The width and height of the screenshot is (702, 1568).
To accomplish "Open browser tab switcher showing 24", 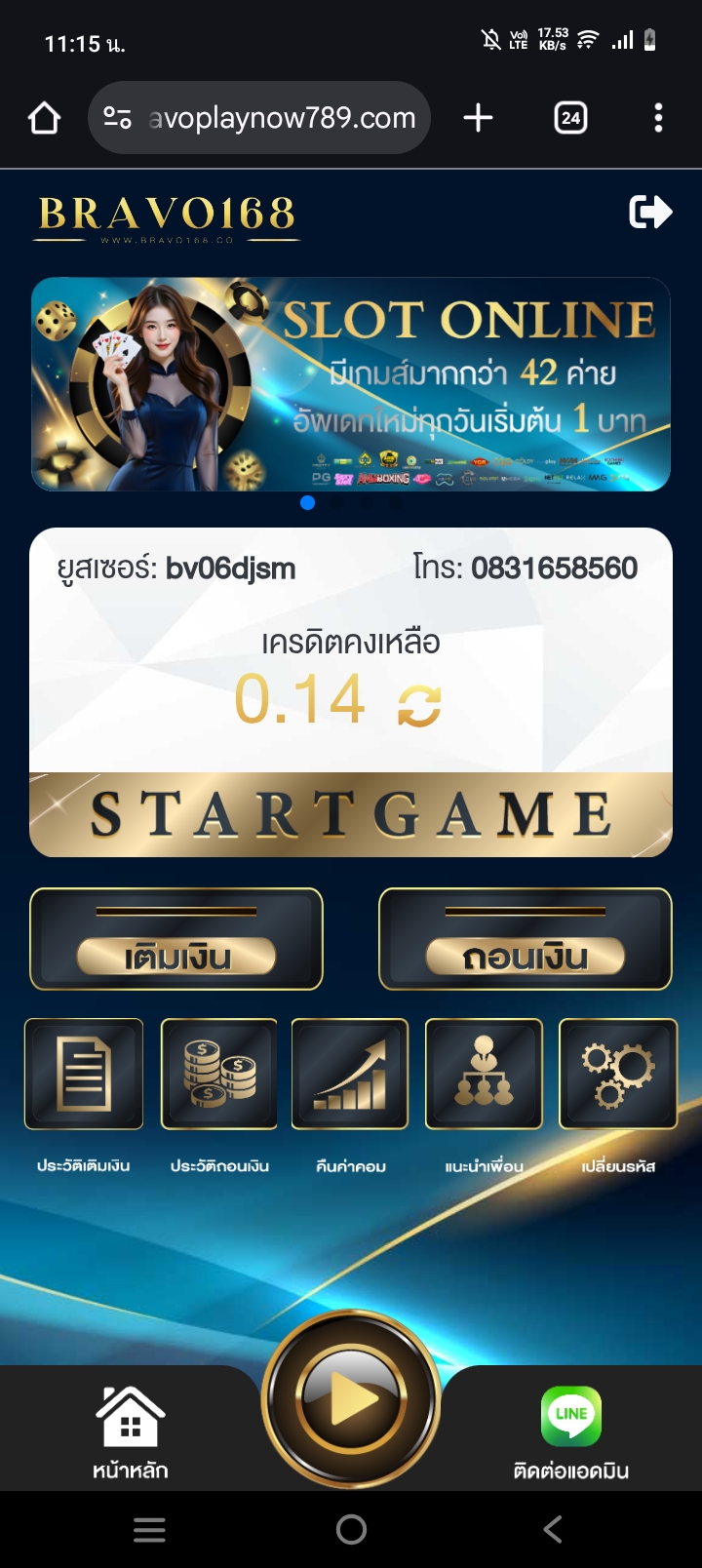I will pos(570,118).
